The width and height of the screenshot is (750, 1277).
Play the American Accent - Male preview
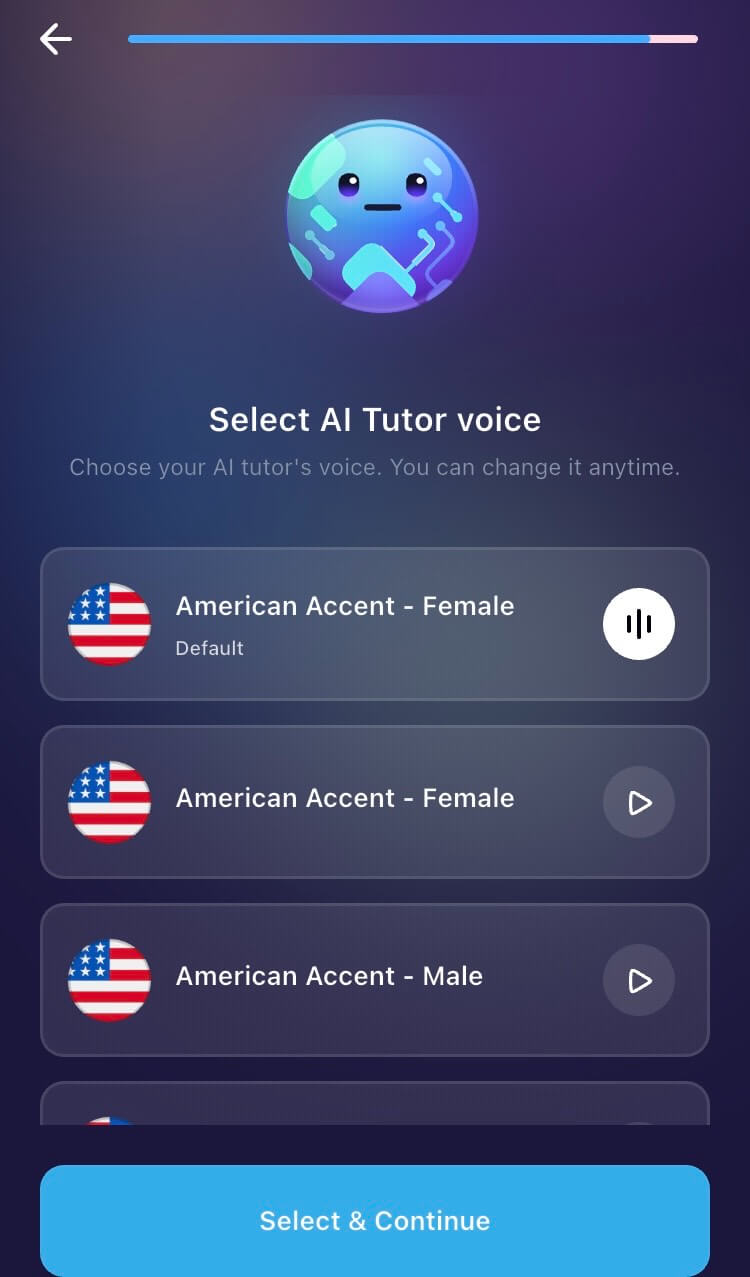pos(639,980)
